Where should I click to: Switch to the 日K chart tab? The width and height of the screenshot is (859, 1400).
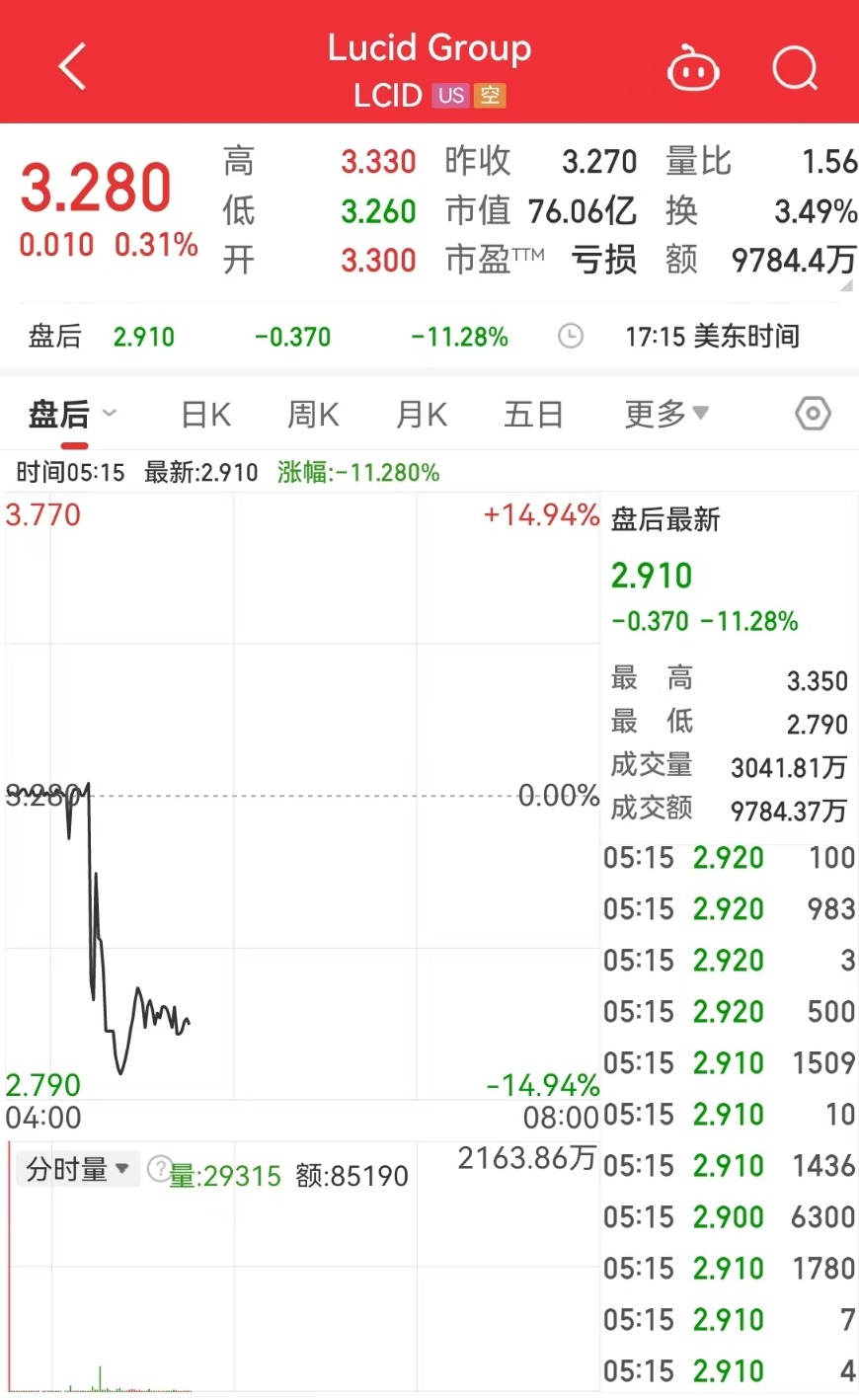pyautogui.click(x=206, y=415)
